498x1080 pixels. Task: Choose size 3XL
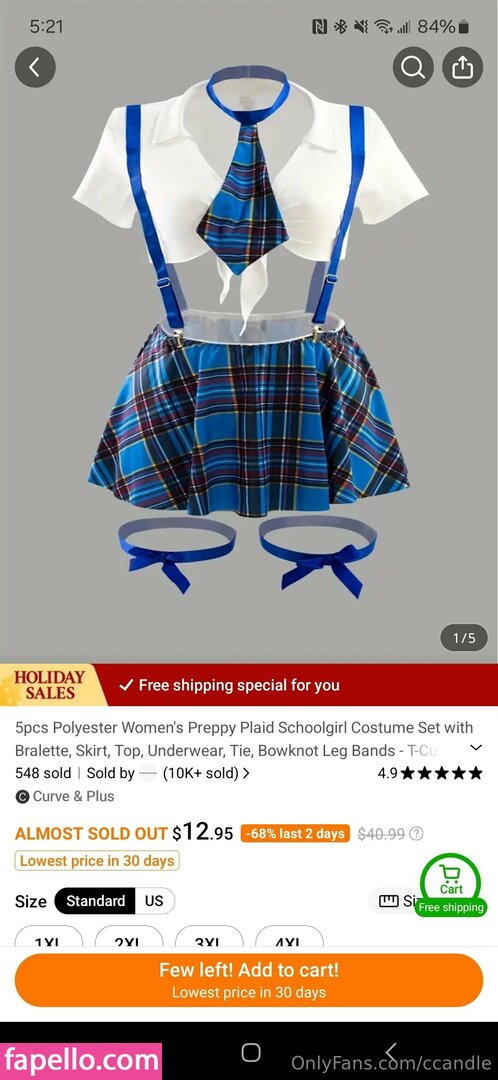pos(209,937)
